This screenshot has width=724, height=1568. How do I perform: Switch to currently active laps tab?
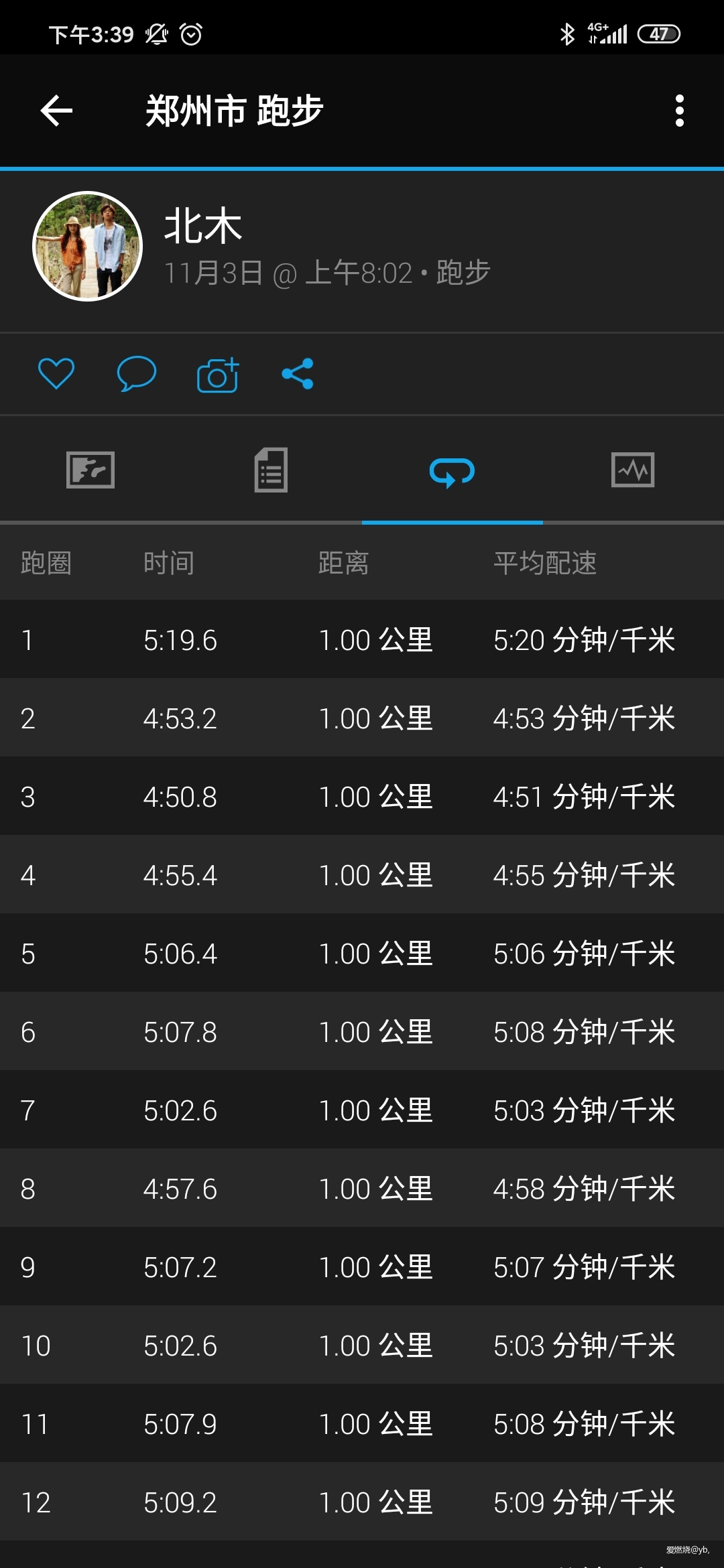click(452, 470)
